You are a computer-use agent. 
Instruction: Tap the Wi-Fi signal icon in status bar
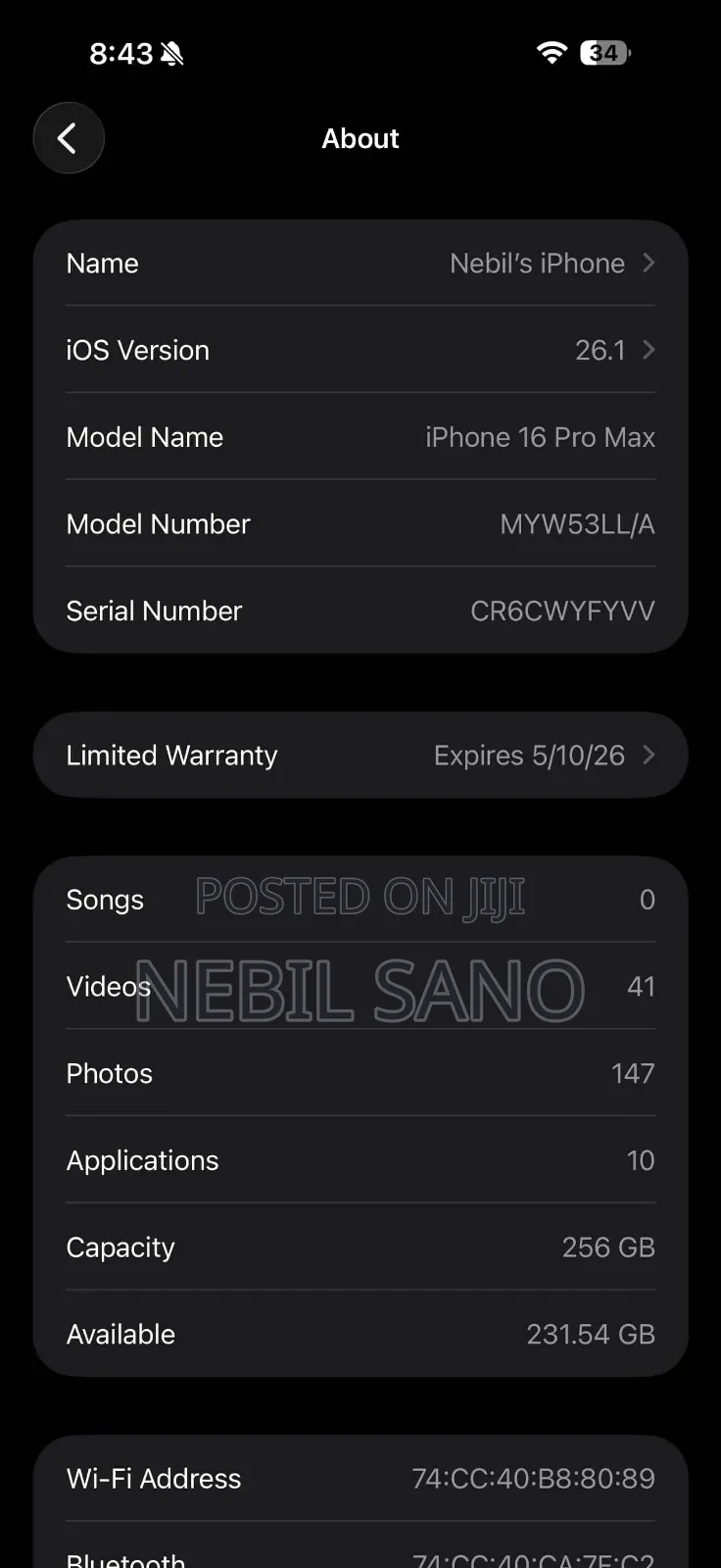point(552,53)
